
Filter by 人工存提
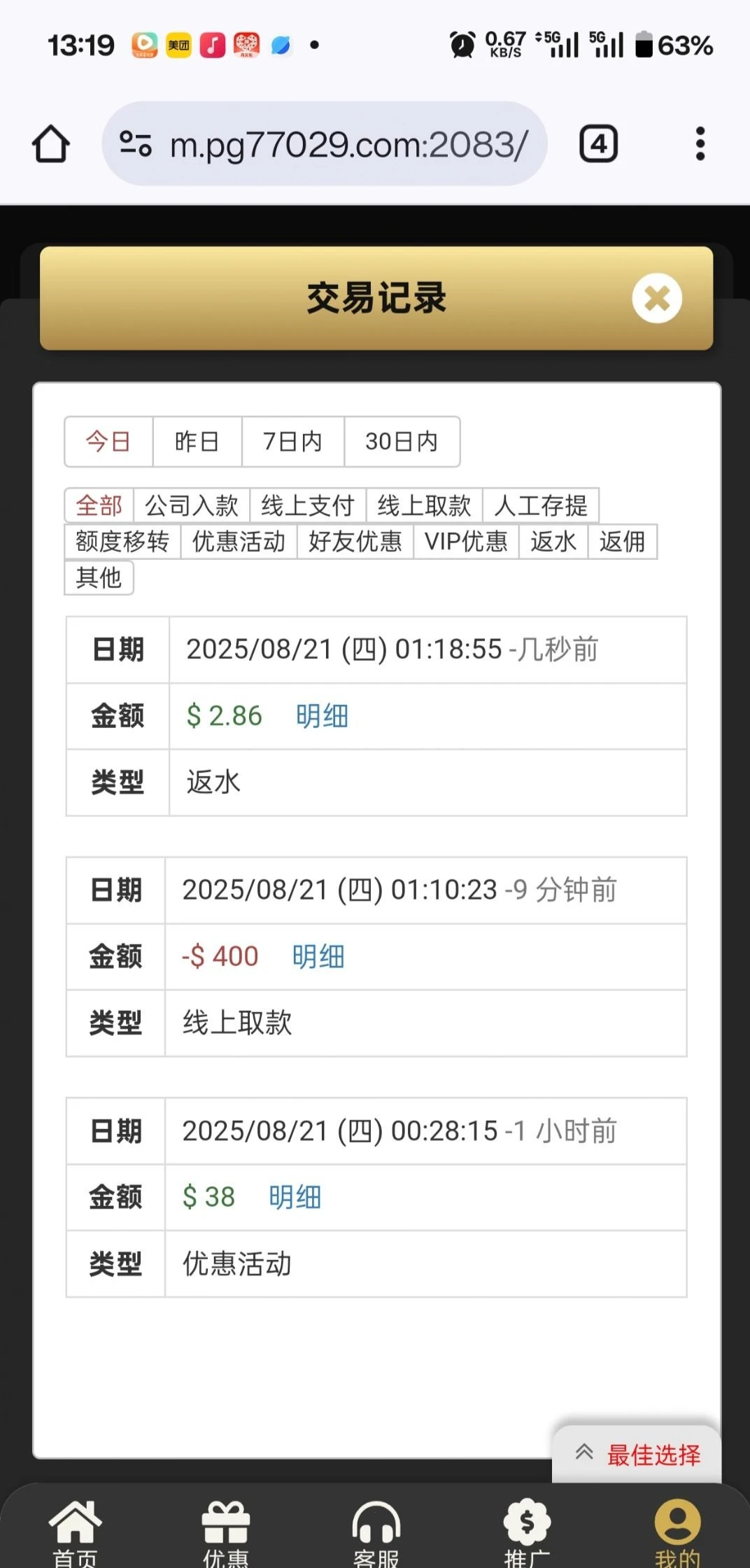pos(540,505)
